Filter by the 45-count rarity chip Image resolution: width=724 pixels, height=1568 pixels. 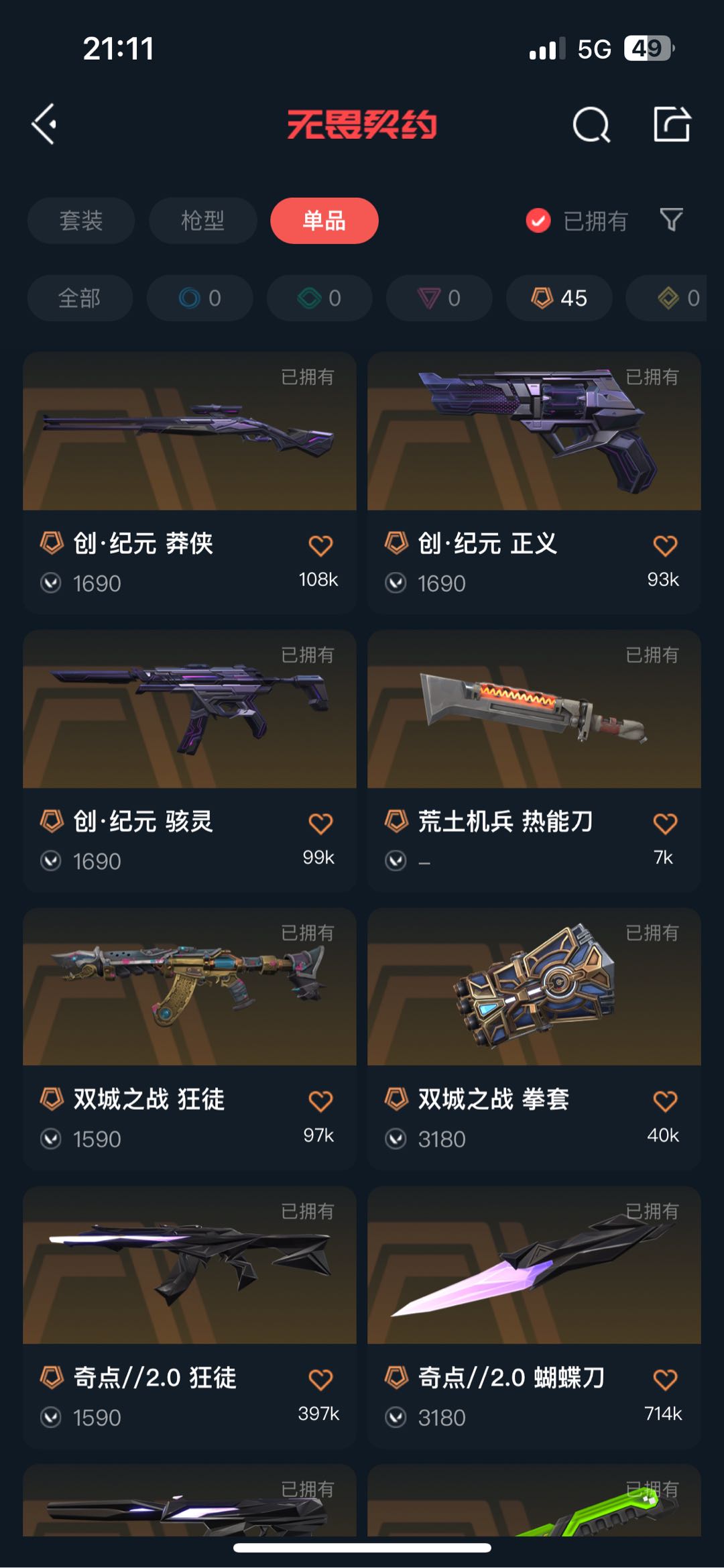tap(559, 298)
